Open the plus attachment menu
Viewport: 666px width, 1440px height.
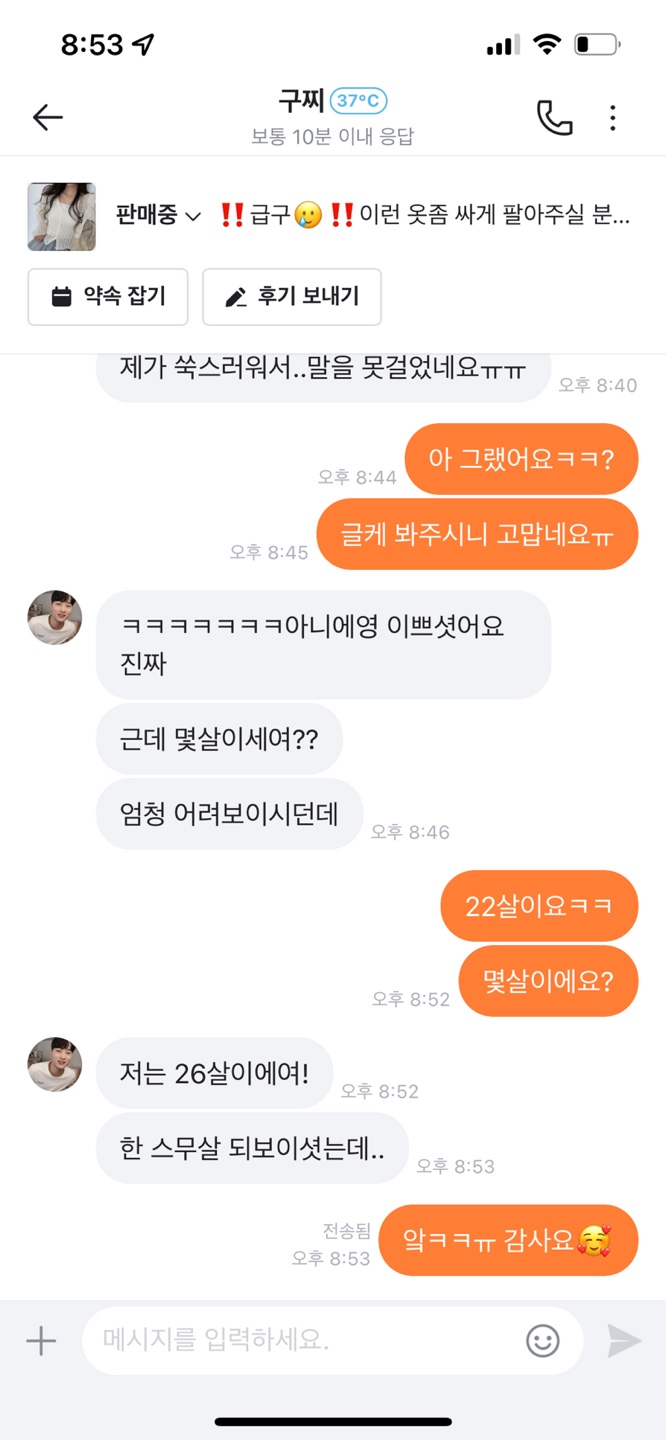click(x=41, y=1340)
